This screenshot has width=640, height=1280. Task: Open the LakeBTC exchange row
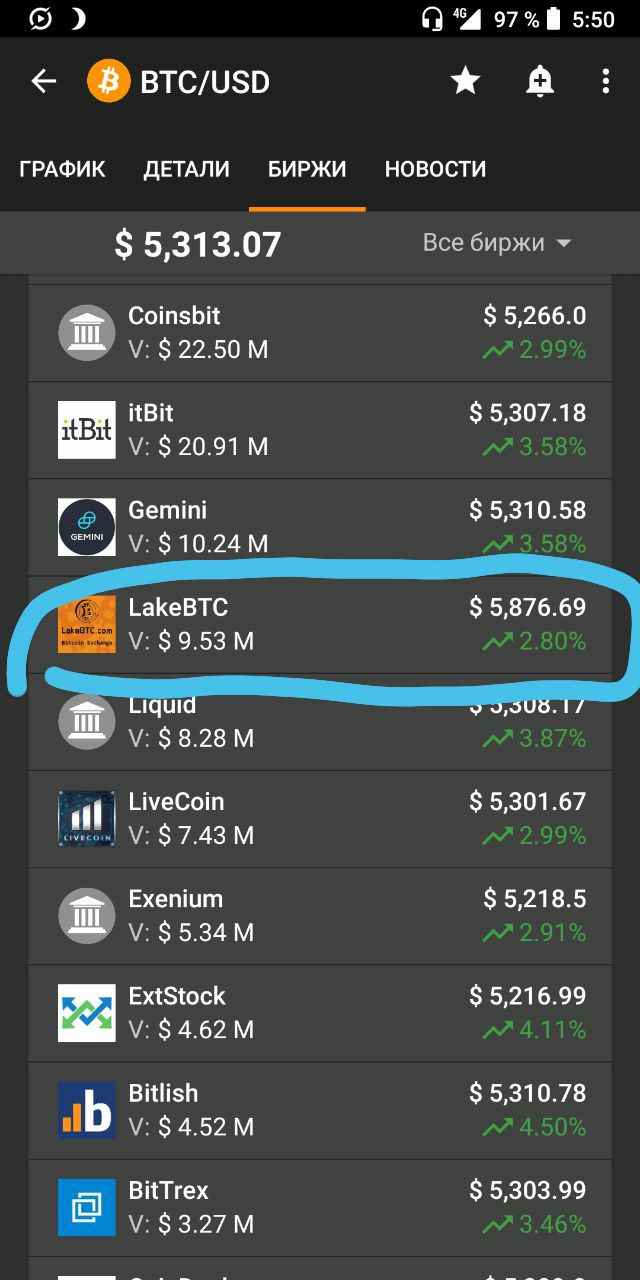tap(320, 624)
